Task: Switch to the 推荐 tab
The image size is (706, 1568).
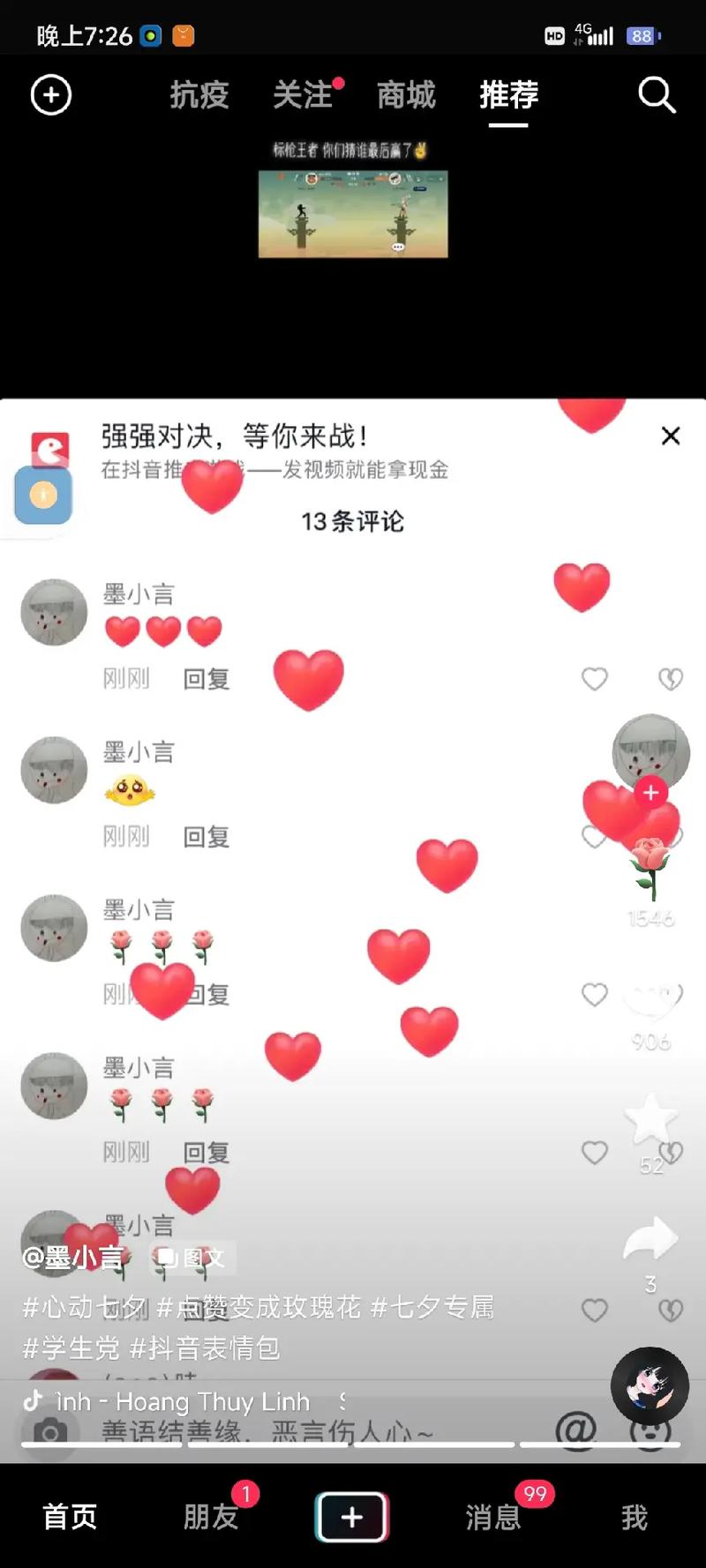Action: coord(508,95)
